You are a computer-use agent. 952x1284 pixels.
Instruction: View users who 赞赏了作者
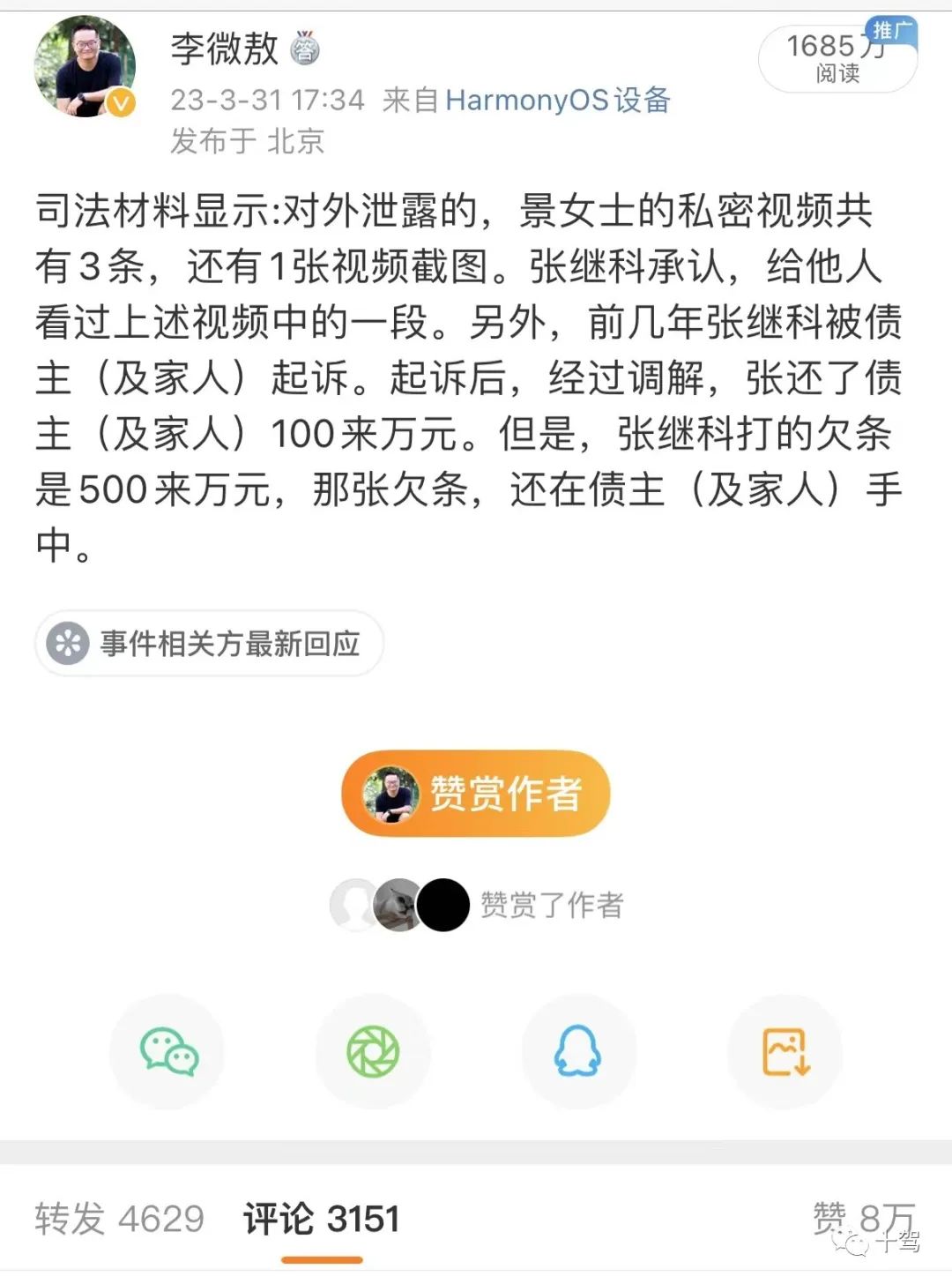coord(476,905)
